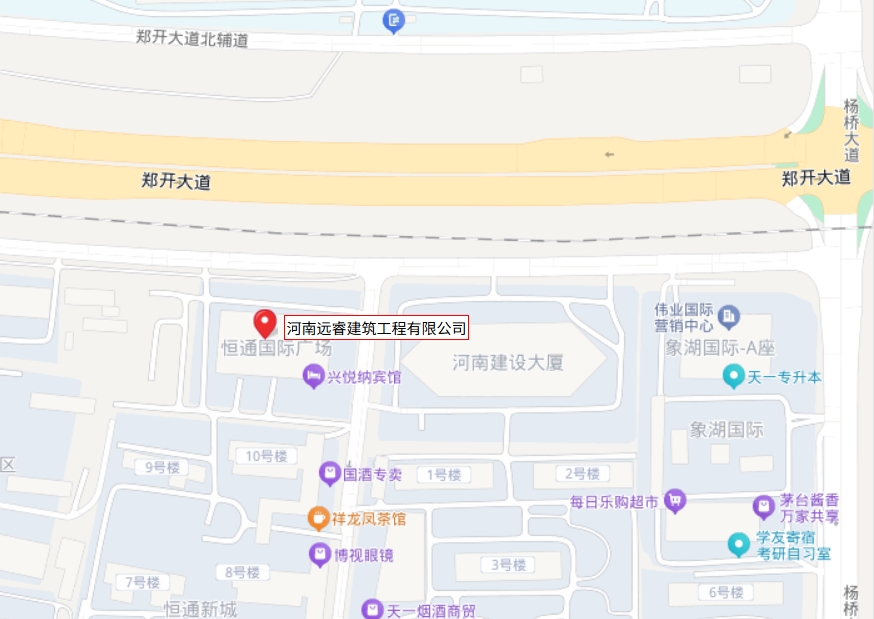Open the 茅台酱香万家共享 shop marker
The height and width of the screenshot is (619, 874).
[764, 507]
